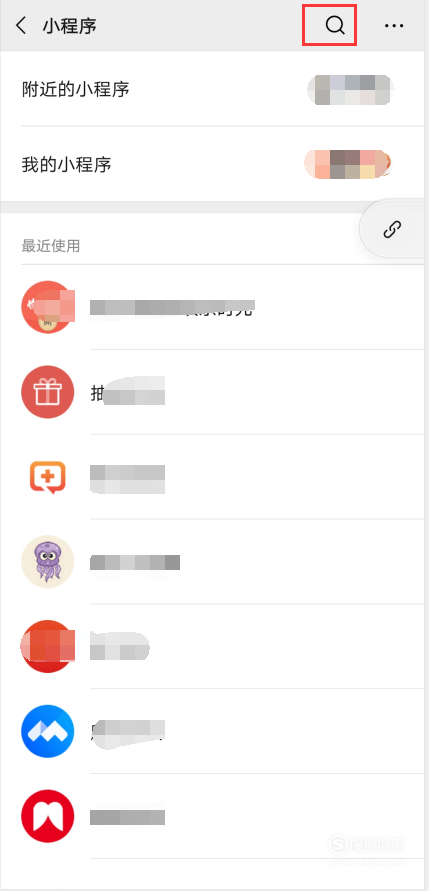Open the red bookmark-logo mini program
Screen dimensions: 429x891
(x=212, y=816)
